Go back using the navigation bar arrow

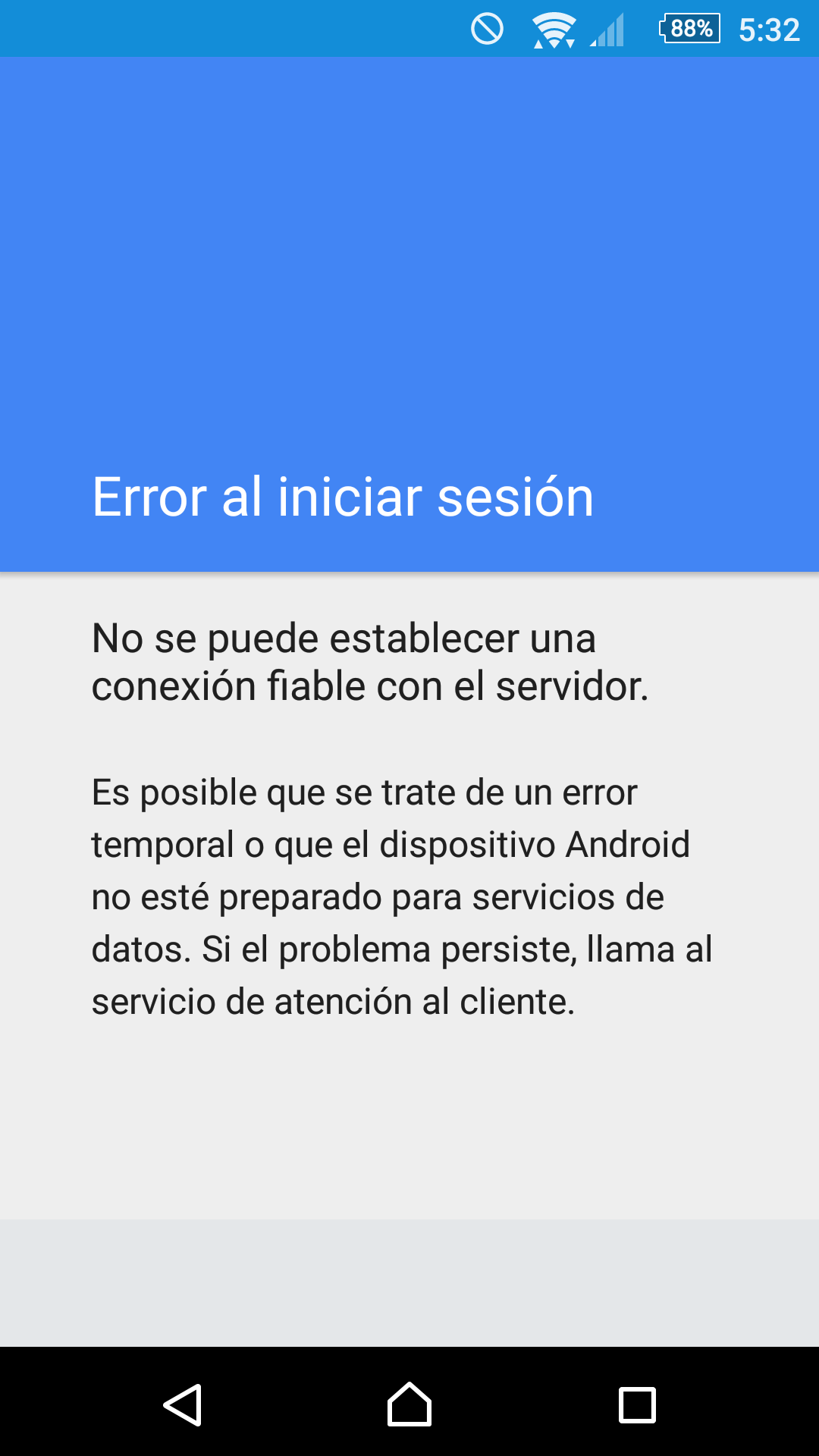[x=183, y=1404]
